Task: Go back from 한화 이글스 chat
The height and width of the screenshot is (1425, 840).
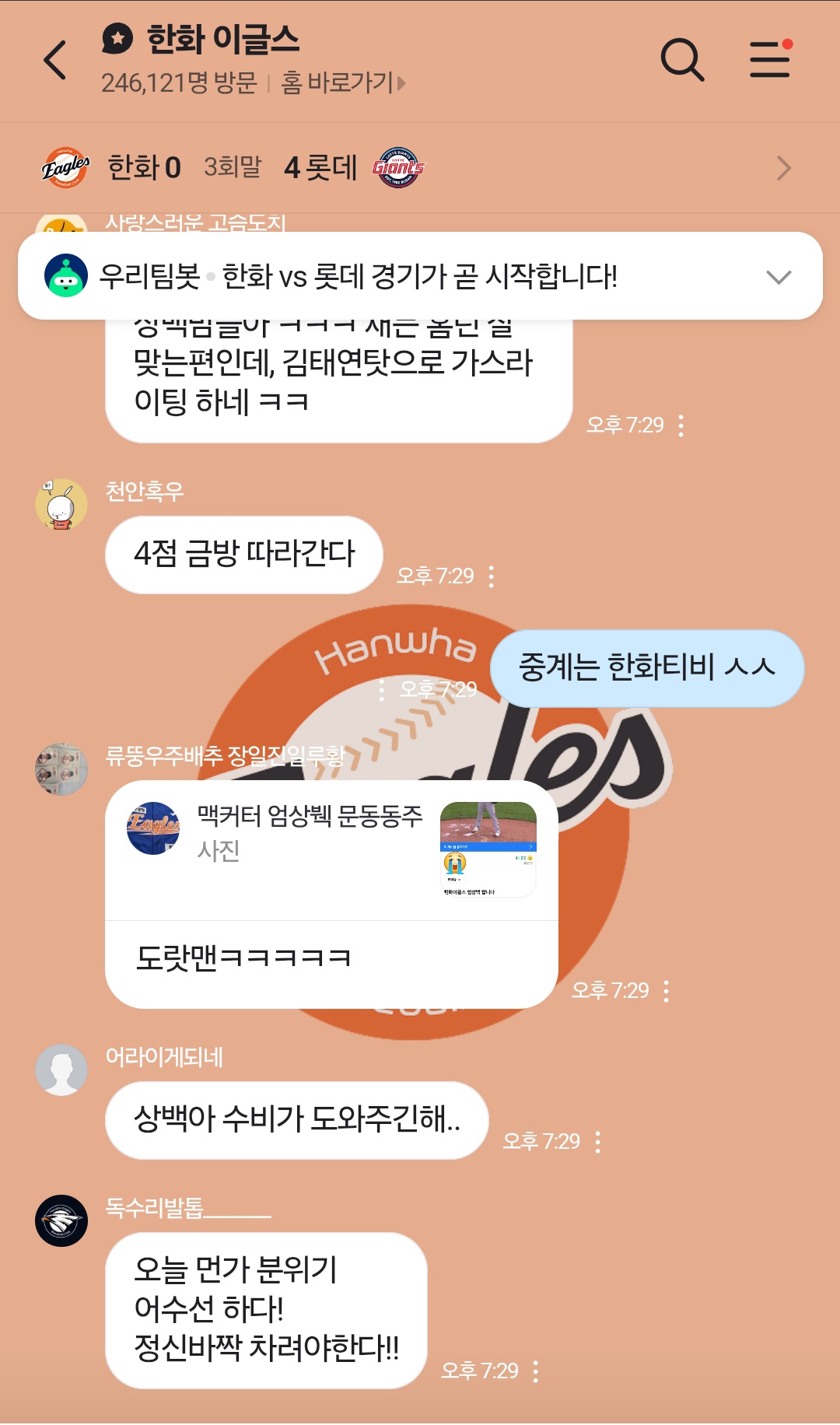Action: tap(55, 61)
